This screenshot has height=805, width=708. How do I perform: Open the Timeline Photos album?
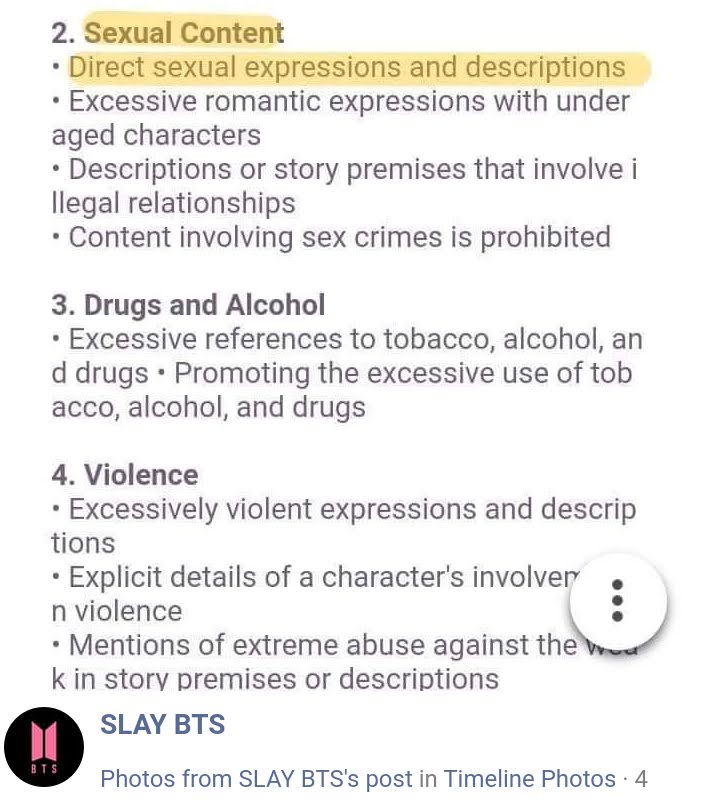[x=529, y=778]
